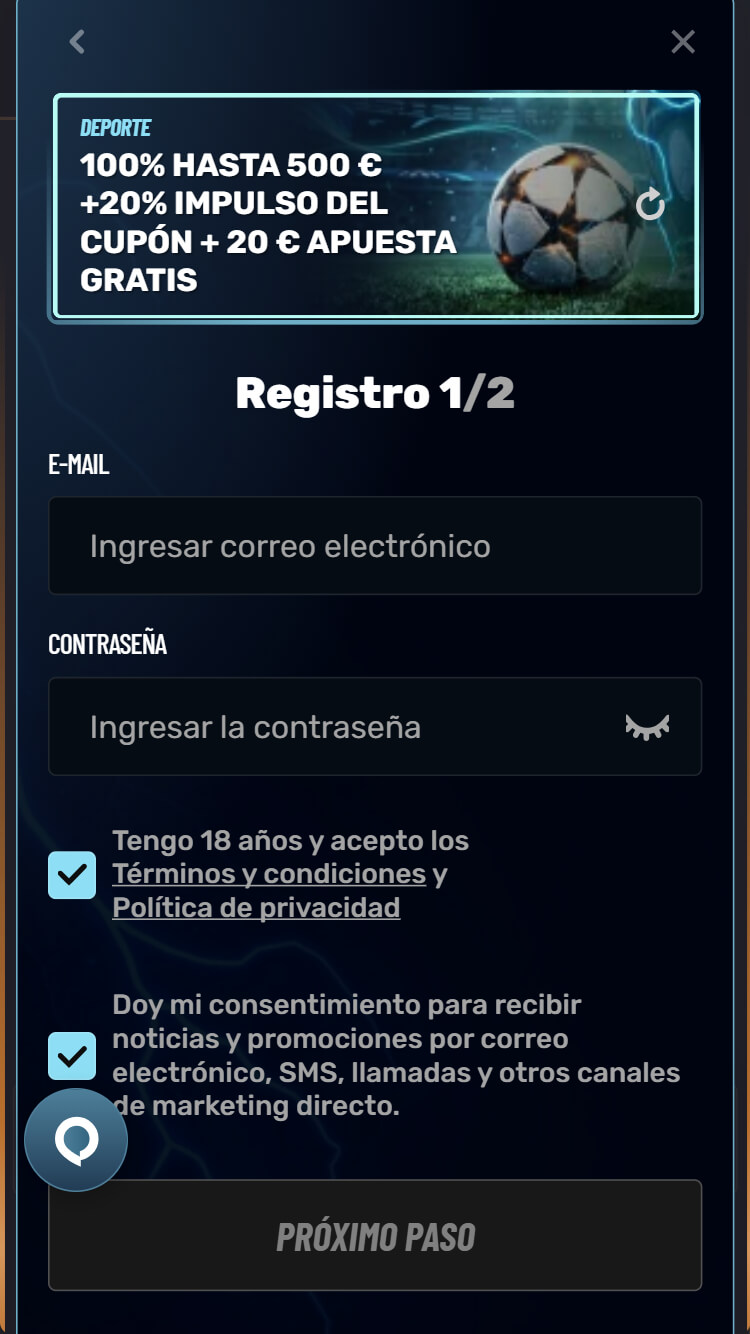Open the Términos y condiciones link
Screen dimensions: 750x1334
tap(269, 874)
